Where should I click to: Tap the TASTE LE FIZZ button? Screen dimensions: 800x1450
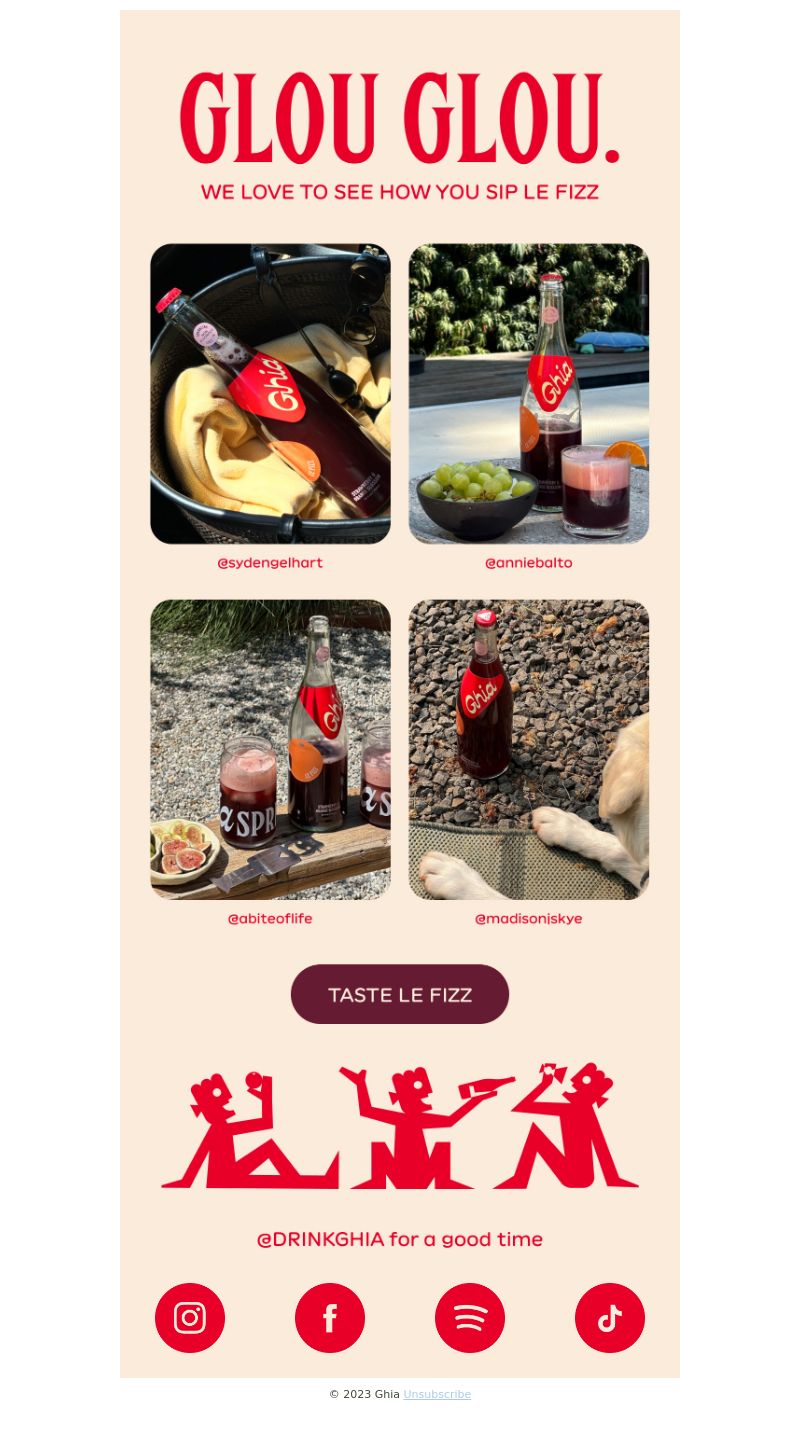400,994
